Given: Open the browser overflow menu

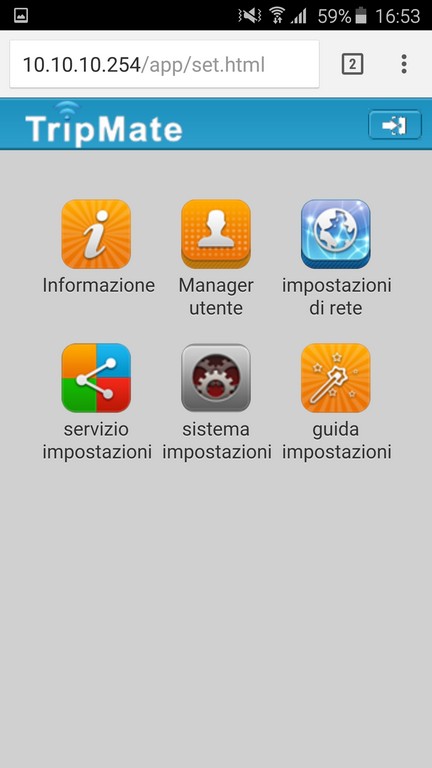Looking at the screenshot, I should tap(404, 64).
